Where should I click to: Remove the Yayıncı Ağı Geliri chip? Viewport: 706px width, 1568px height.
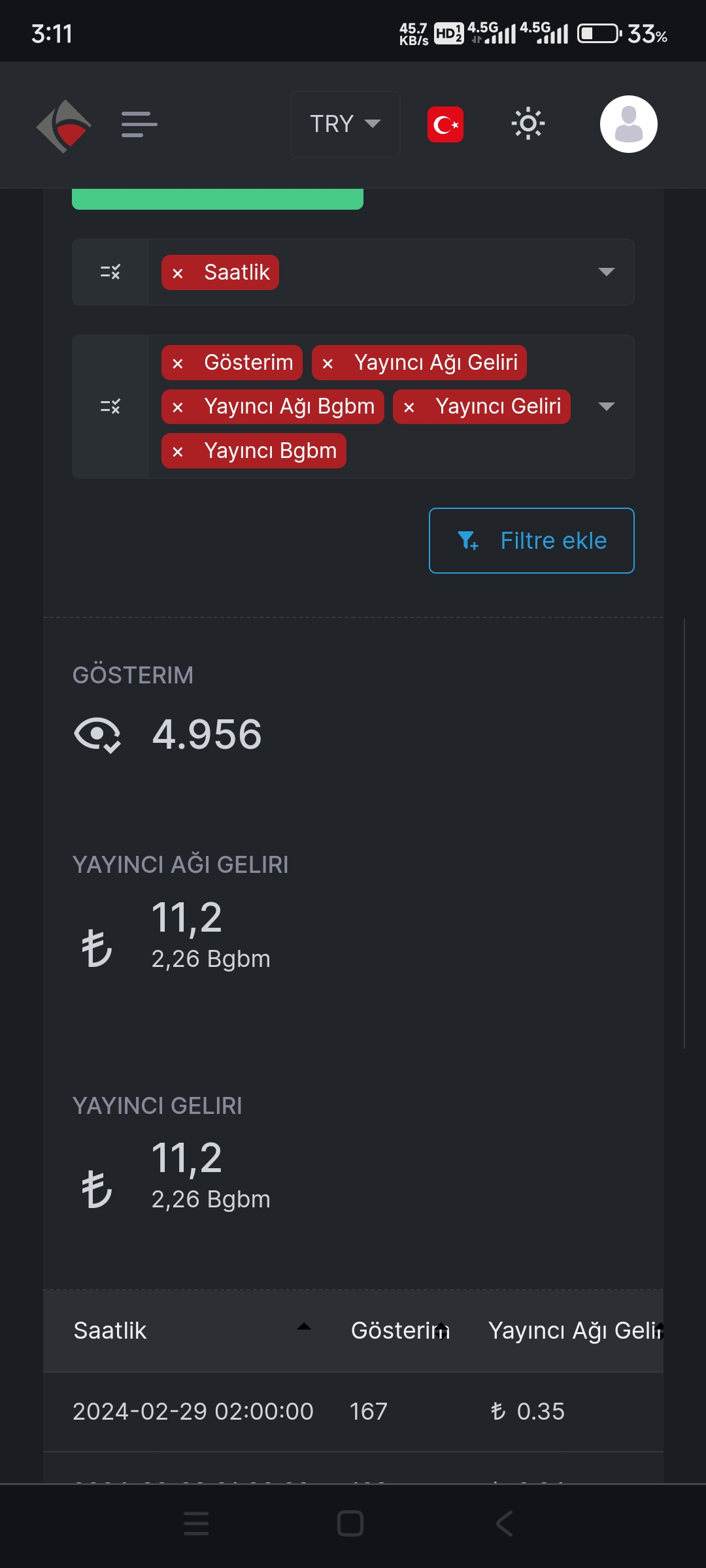[x=328, y=363]
